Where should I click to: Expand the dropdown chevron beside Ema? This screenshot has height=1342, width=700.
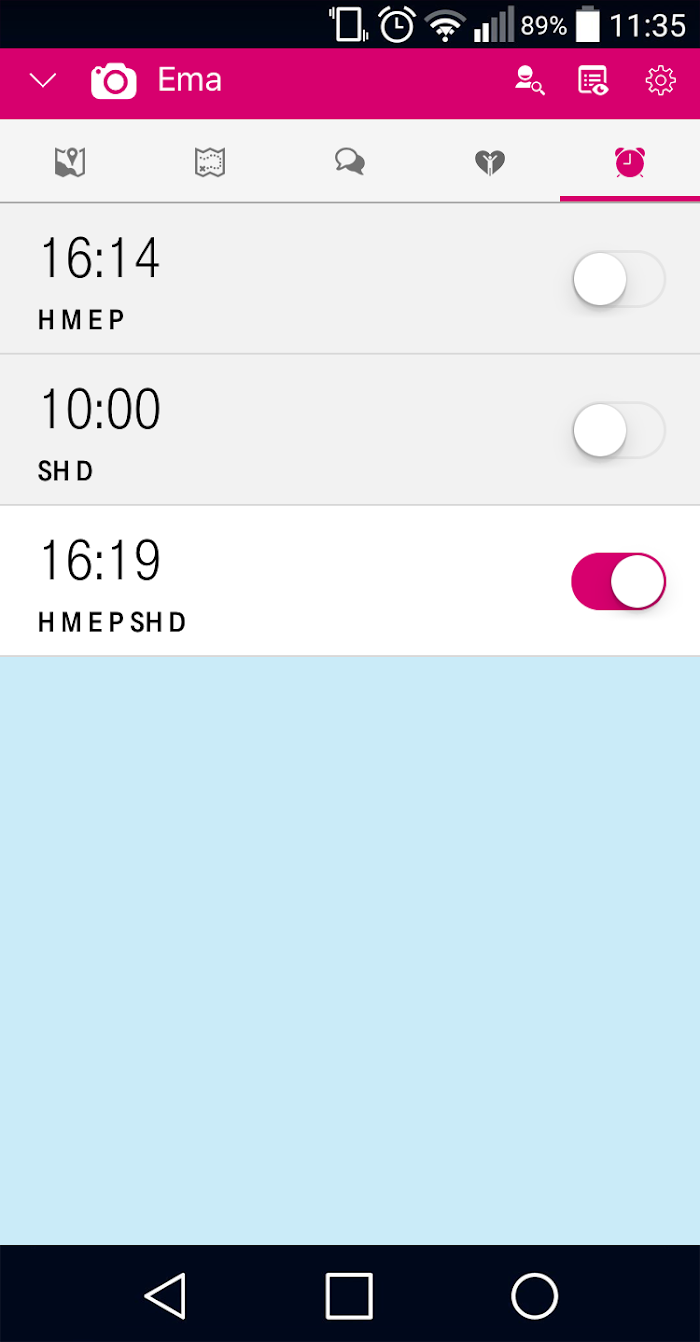(43, 81)
